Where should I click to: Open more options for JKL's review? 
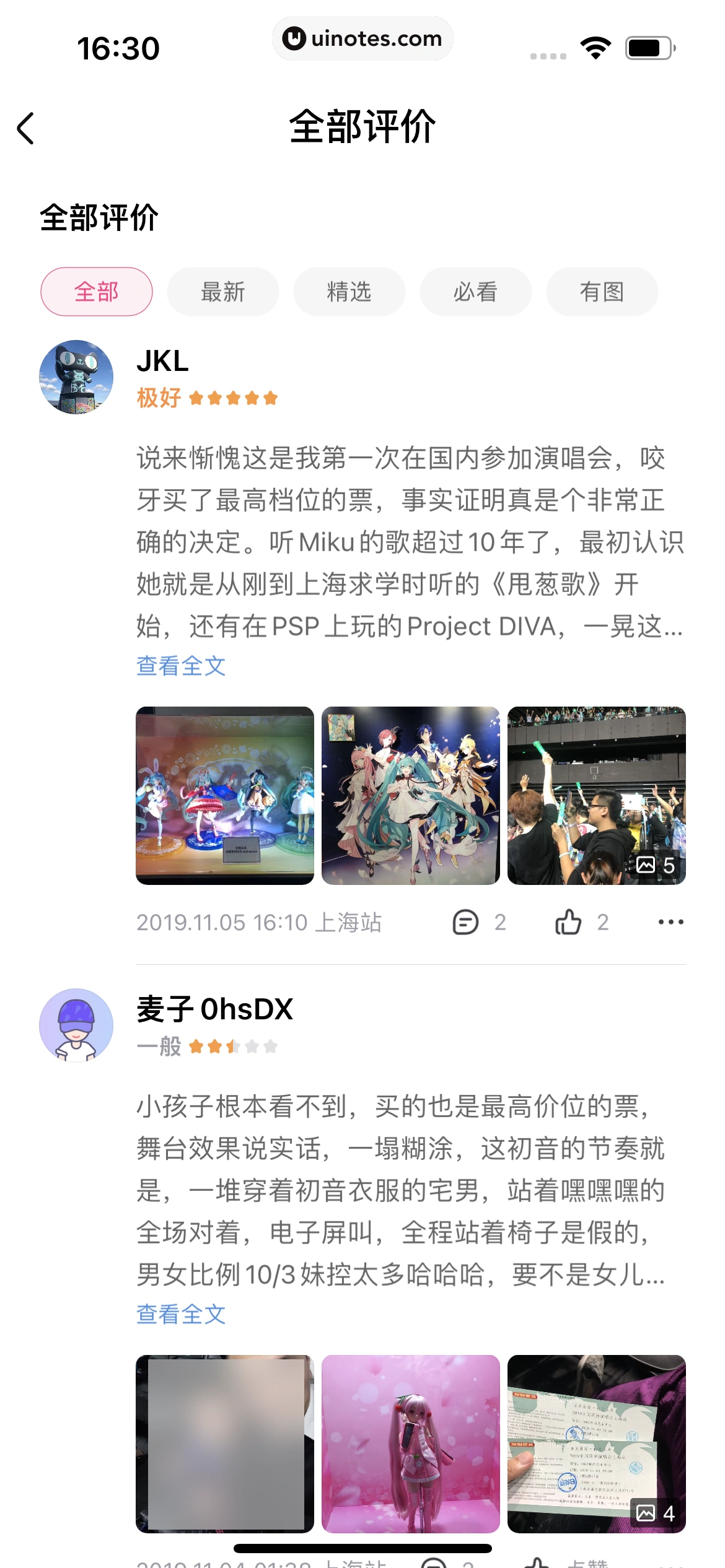pos(670,922)
